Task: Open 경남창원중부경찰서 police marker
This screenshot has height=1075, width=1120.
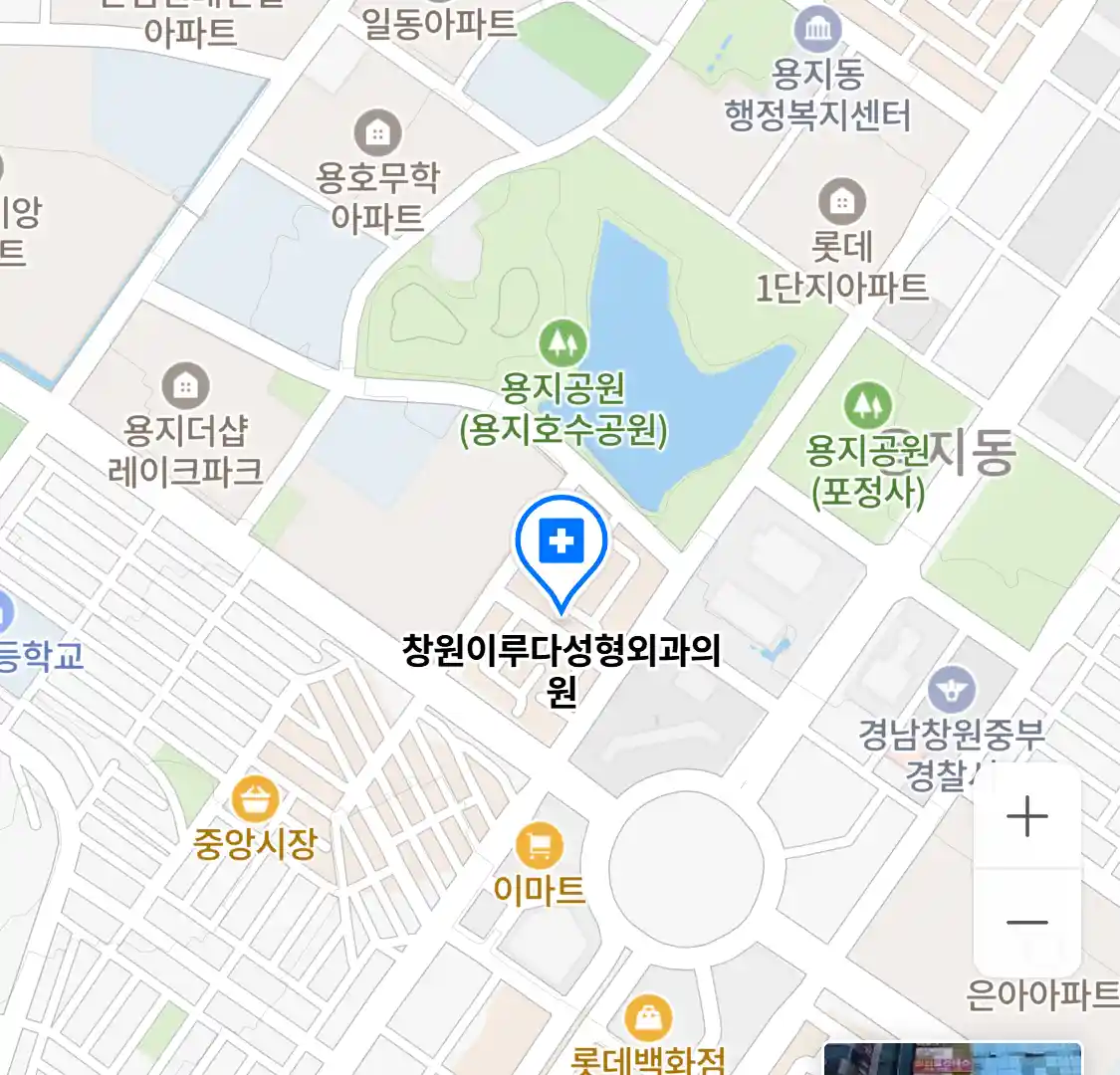Action: click(x=951, y=690)
